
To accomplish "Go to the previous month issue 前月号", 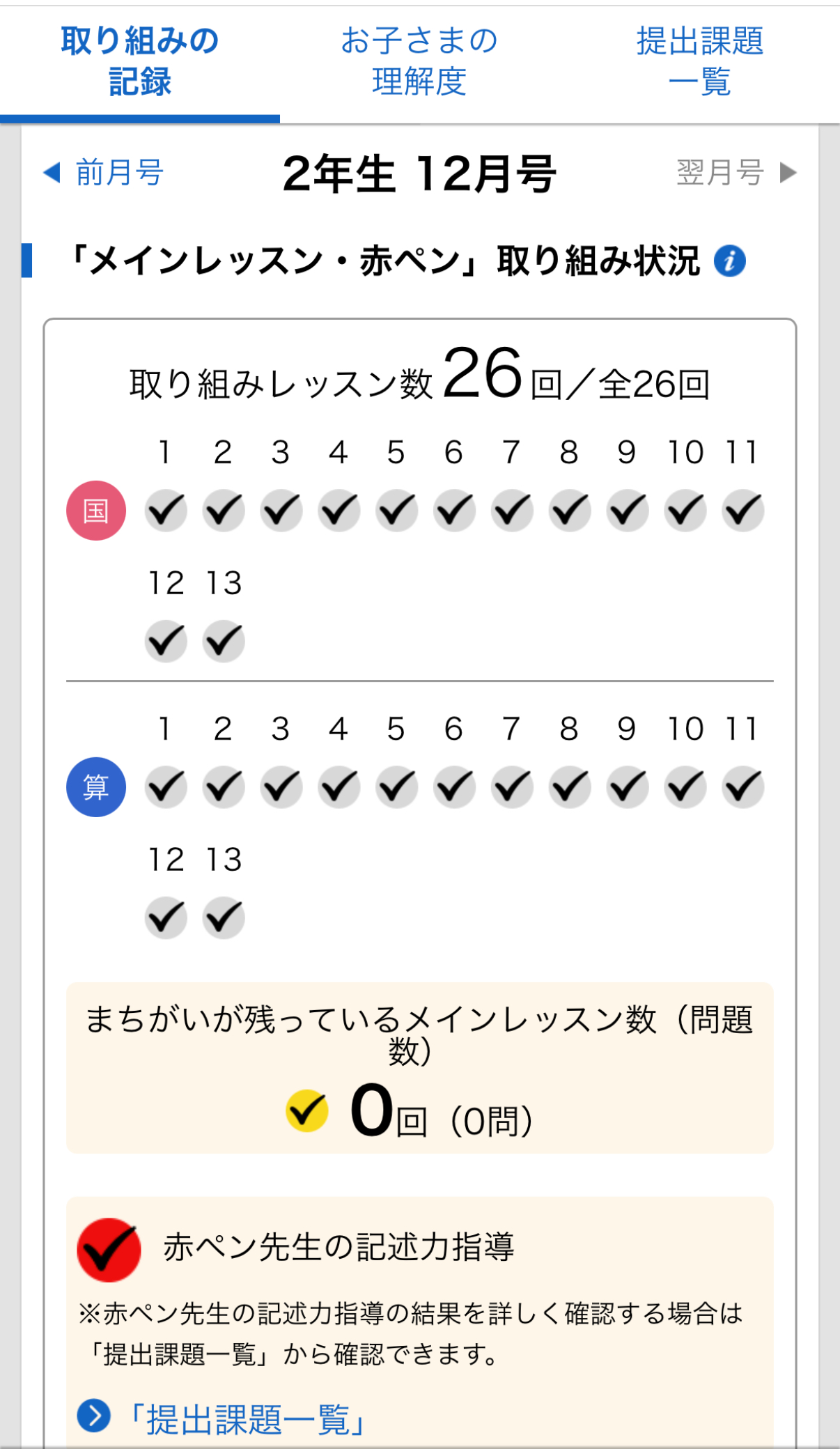I will (104, 172).
